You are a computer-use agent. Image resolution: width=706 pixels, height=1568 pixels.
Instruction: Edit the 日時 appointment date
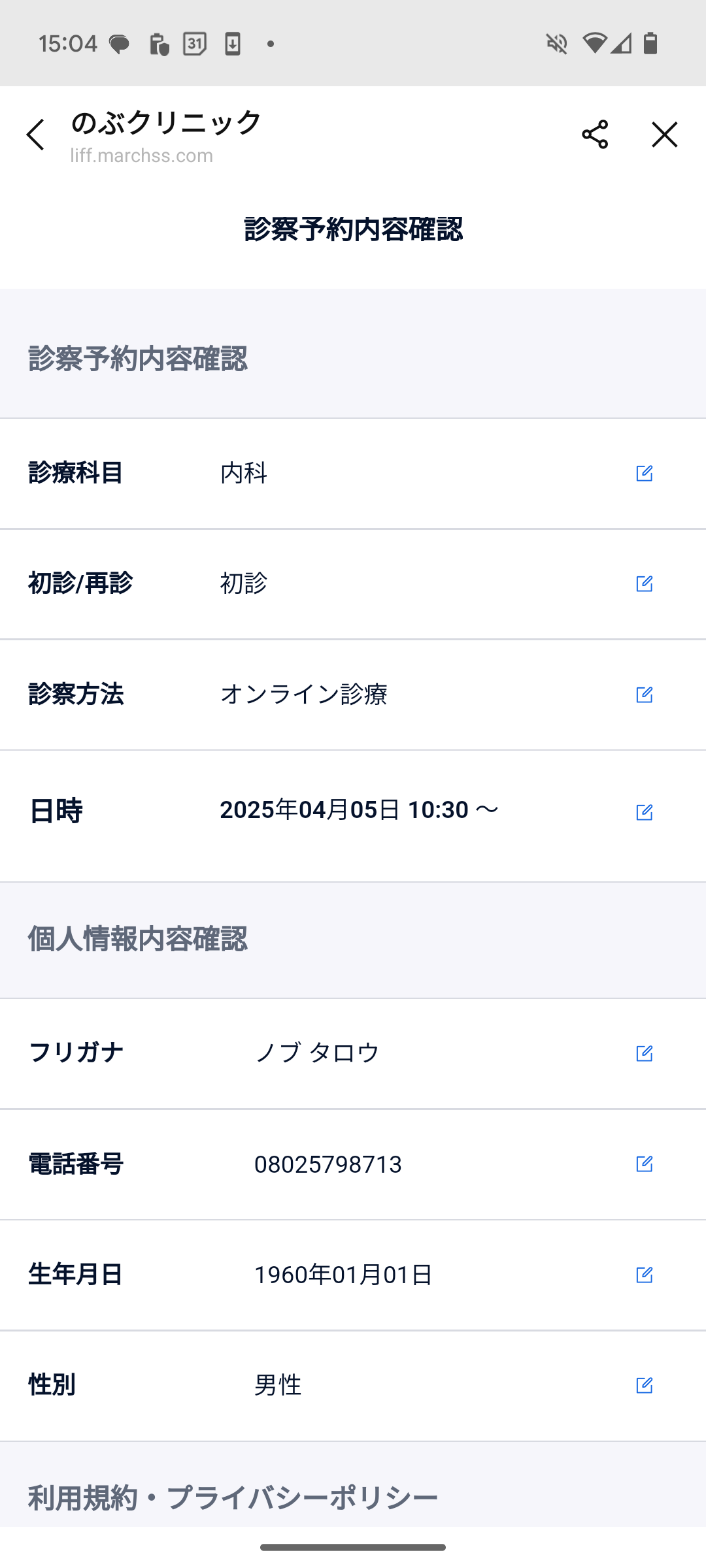645,812
